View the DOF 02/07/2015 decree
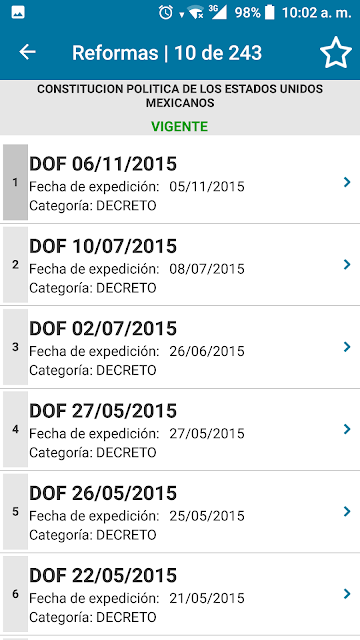The image size is (360, 640). [x=180, y=347]
